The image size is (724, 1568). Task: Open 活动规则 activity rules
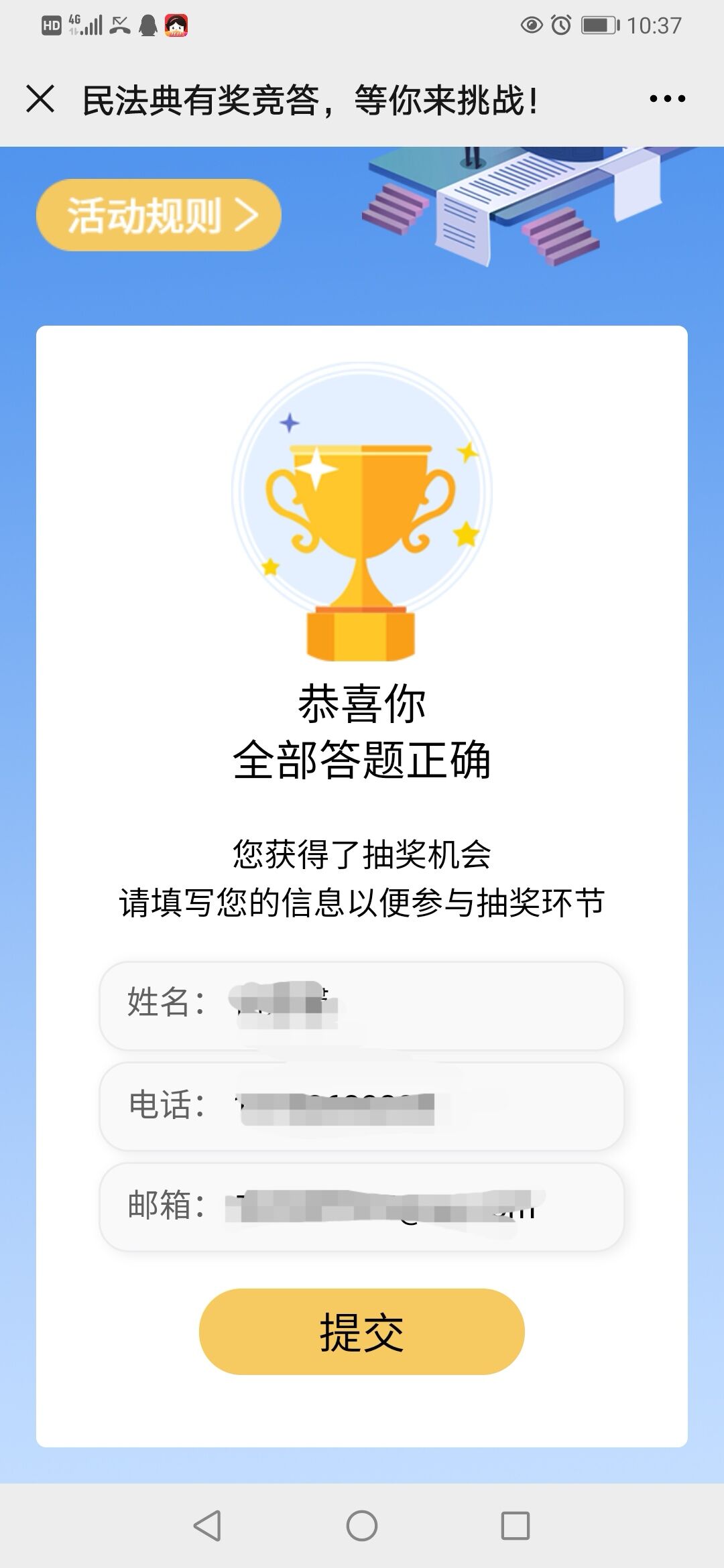[x=159, y=215]
